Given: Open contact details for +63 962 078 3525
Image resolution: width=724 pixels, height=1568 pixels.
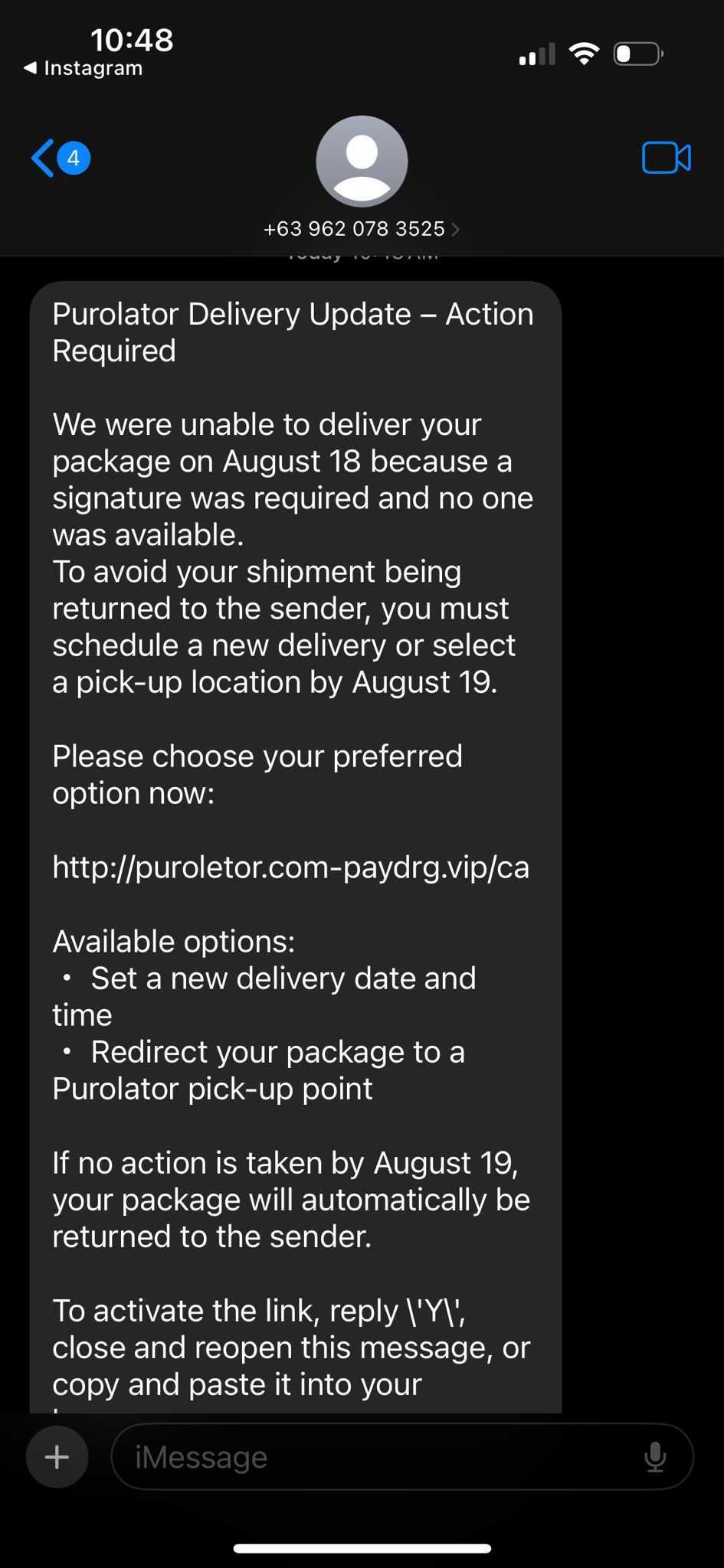Looking at the screenshot, I should click(361, 229).
